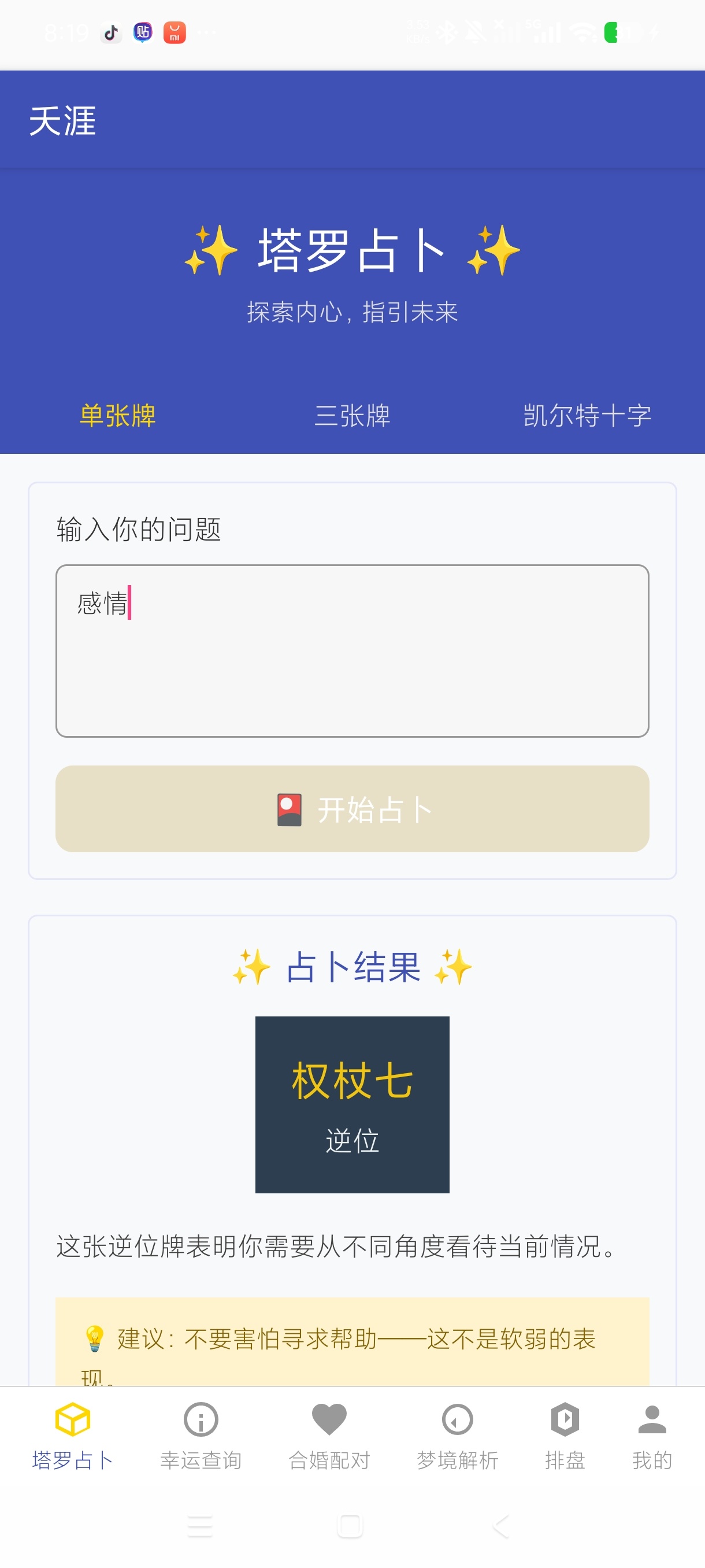Open the 幸运查询 bottom tab

[x=201, y=1437]
